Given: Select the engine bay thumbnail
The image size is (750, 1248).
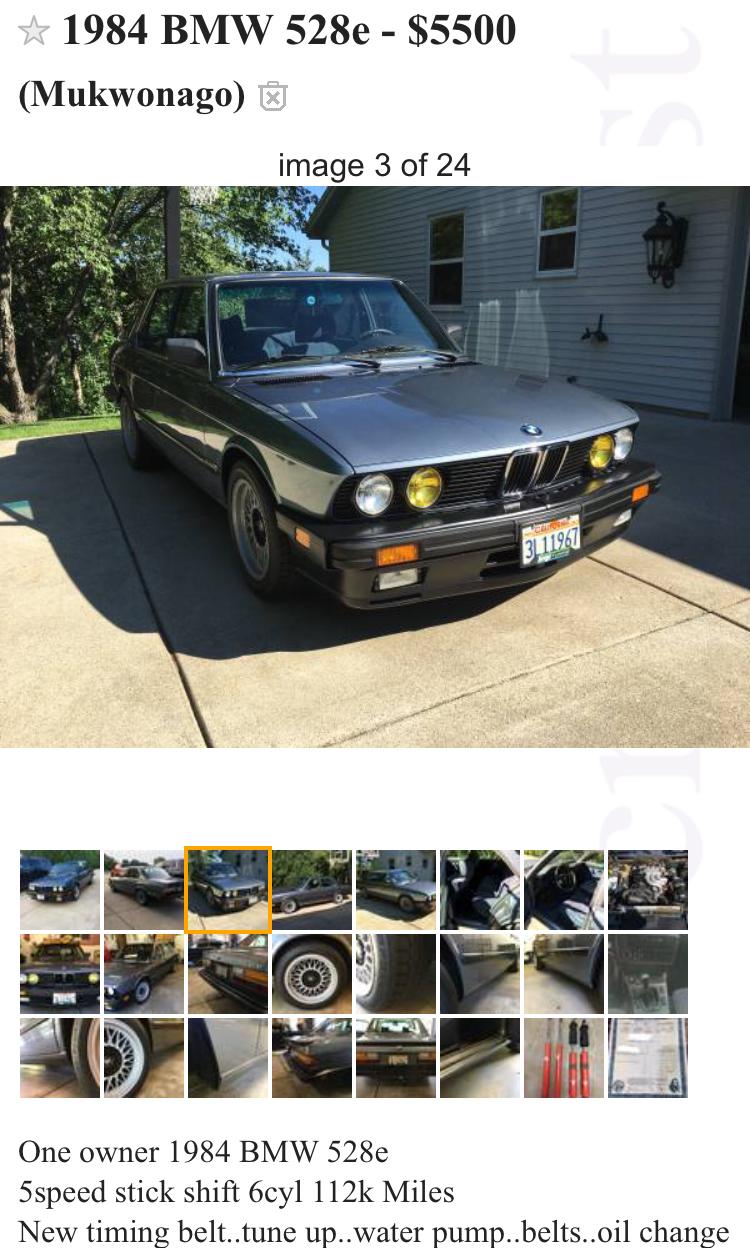Looking at the screenshot, I should pos(648,890).
